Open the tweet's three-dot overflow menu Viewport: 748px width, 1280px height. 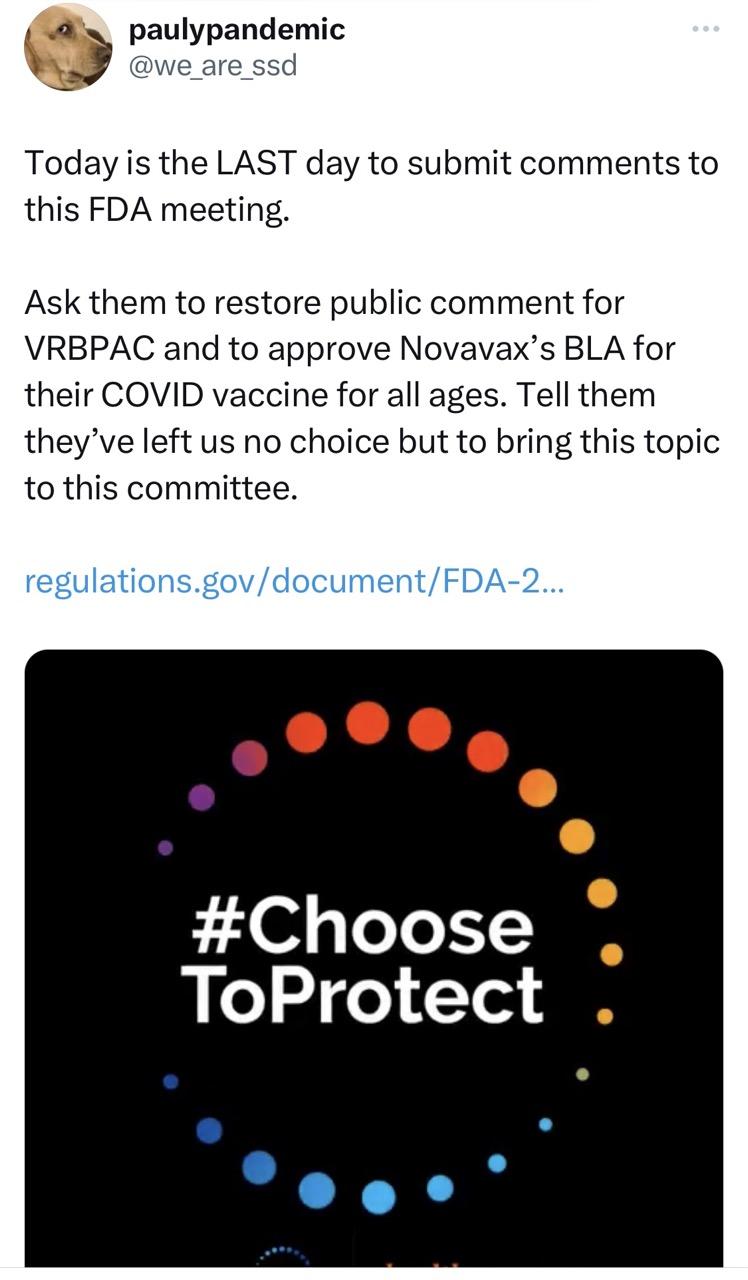(x=705, y=29)
